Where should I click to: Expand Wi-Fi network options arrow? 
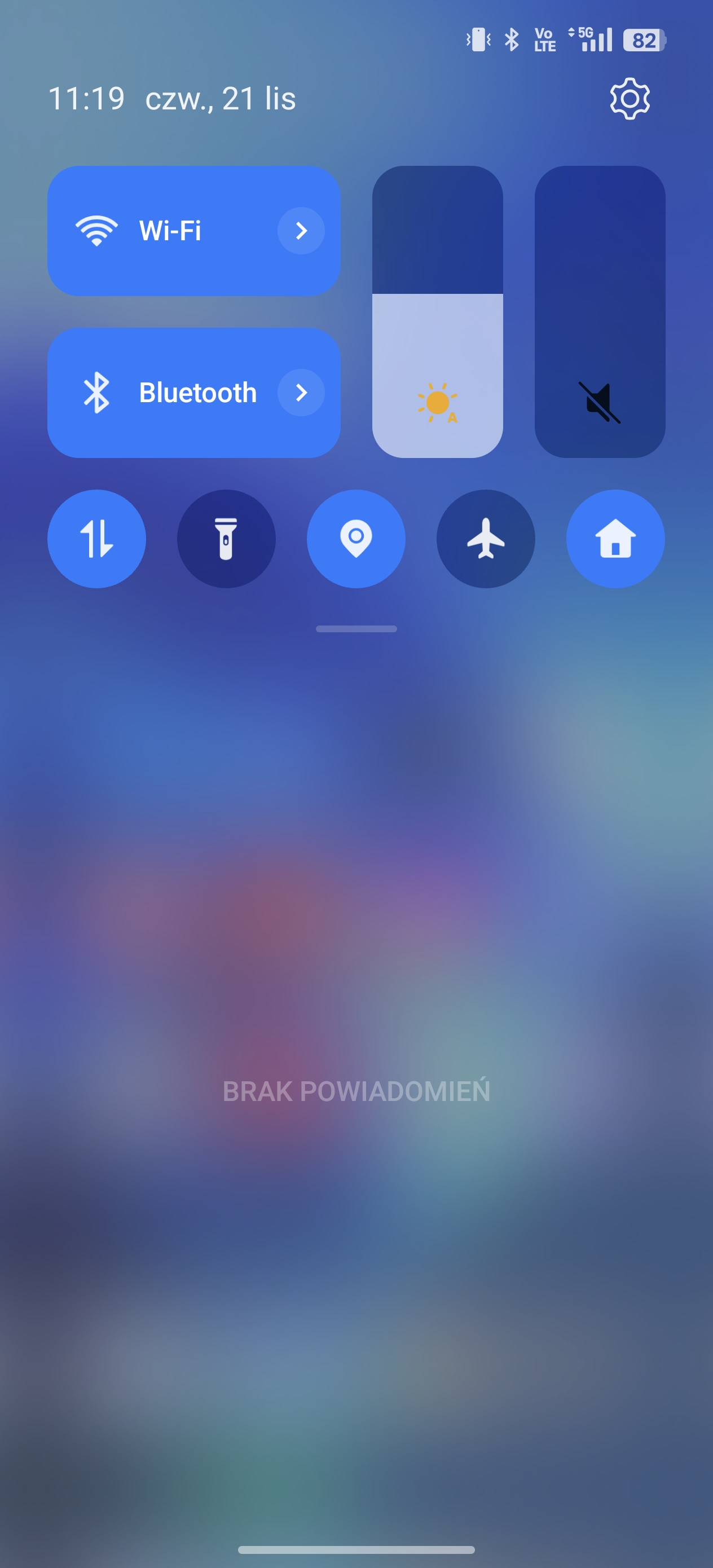coord(301,231)
